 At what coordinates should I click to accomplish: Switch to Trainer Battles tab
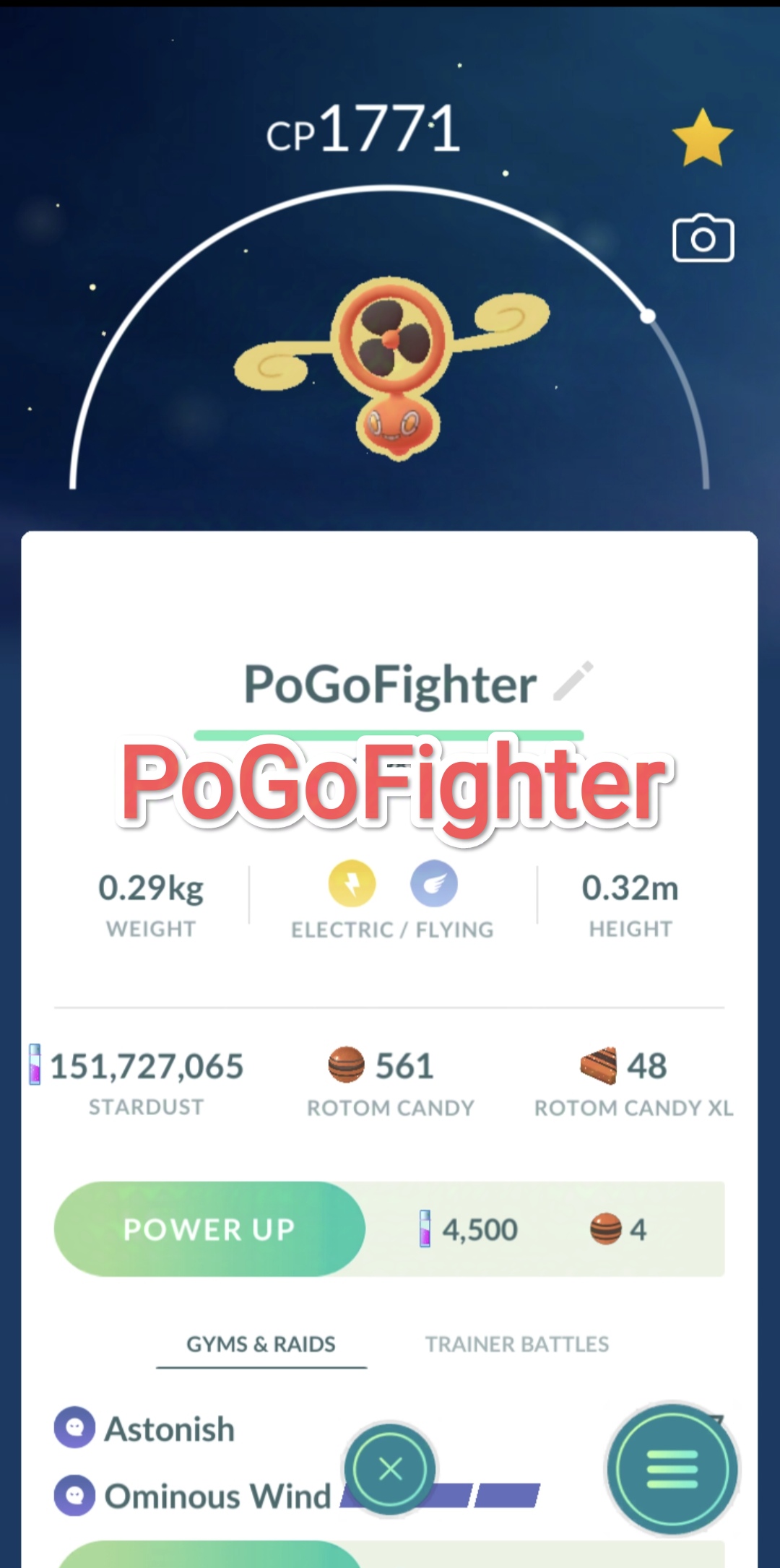click(x=516, y=1344)
